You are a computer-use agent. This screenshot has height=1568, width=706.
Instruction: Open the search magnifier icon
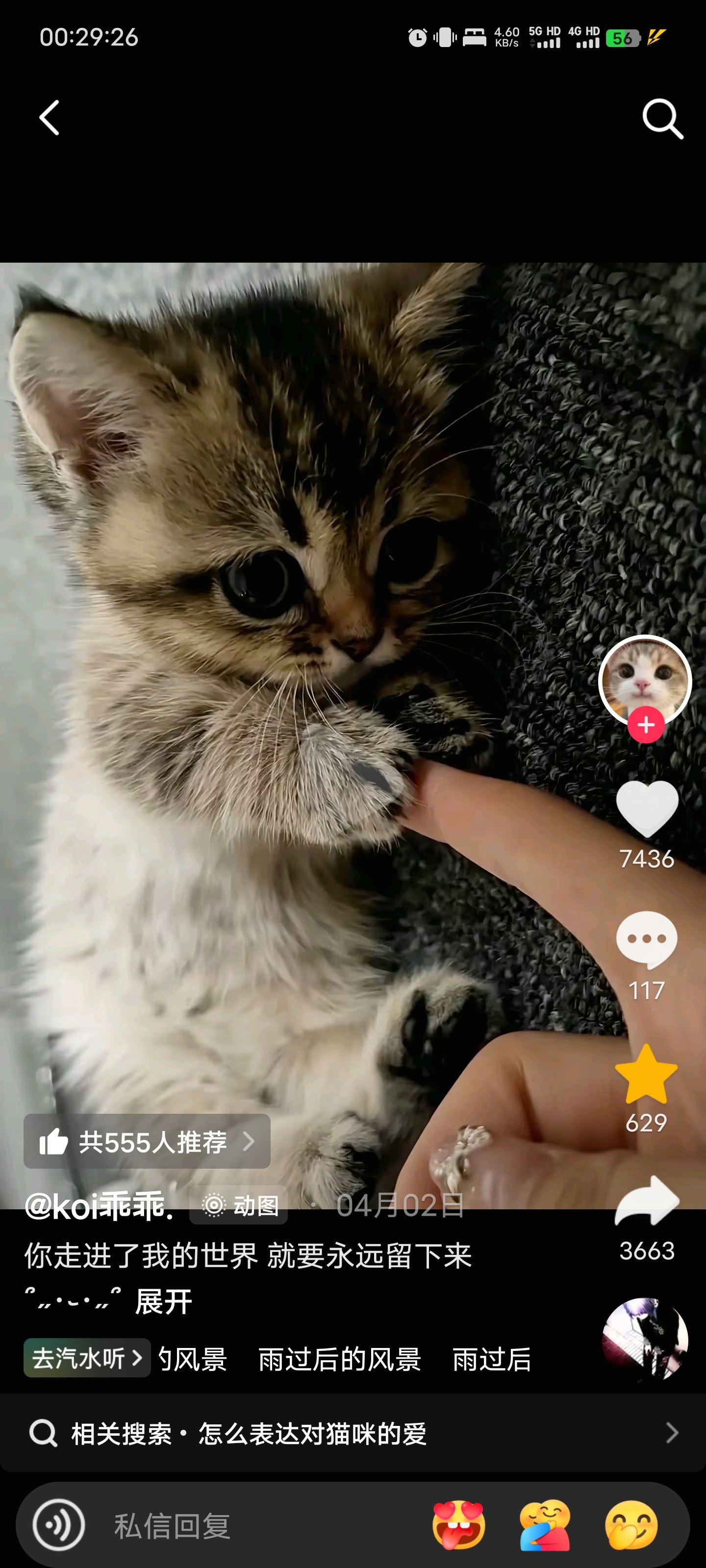(x=662, y=118)
